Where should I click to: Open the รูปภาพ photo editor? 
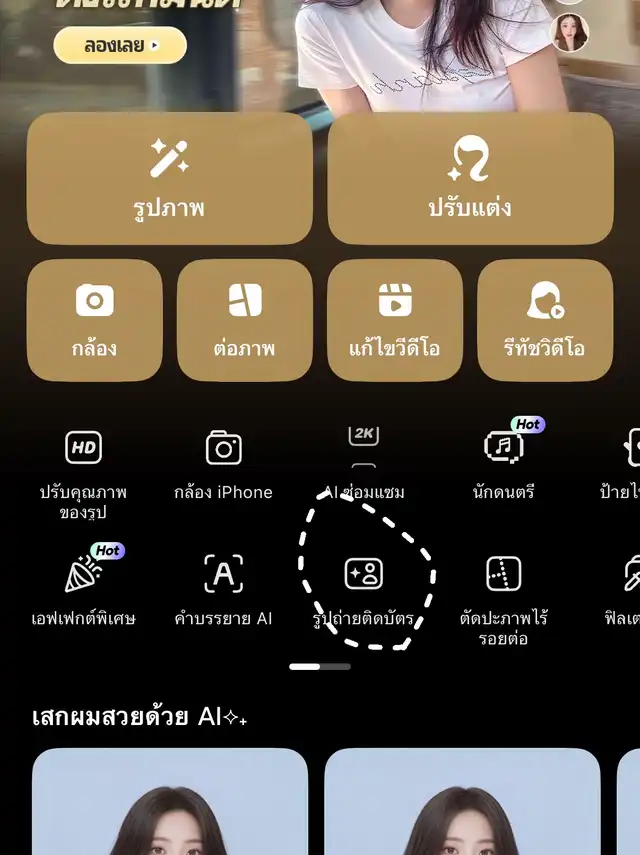pyautogui.click(x=170, y=178)
